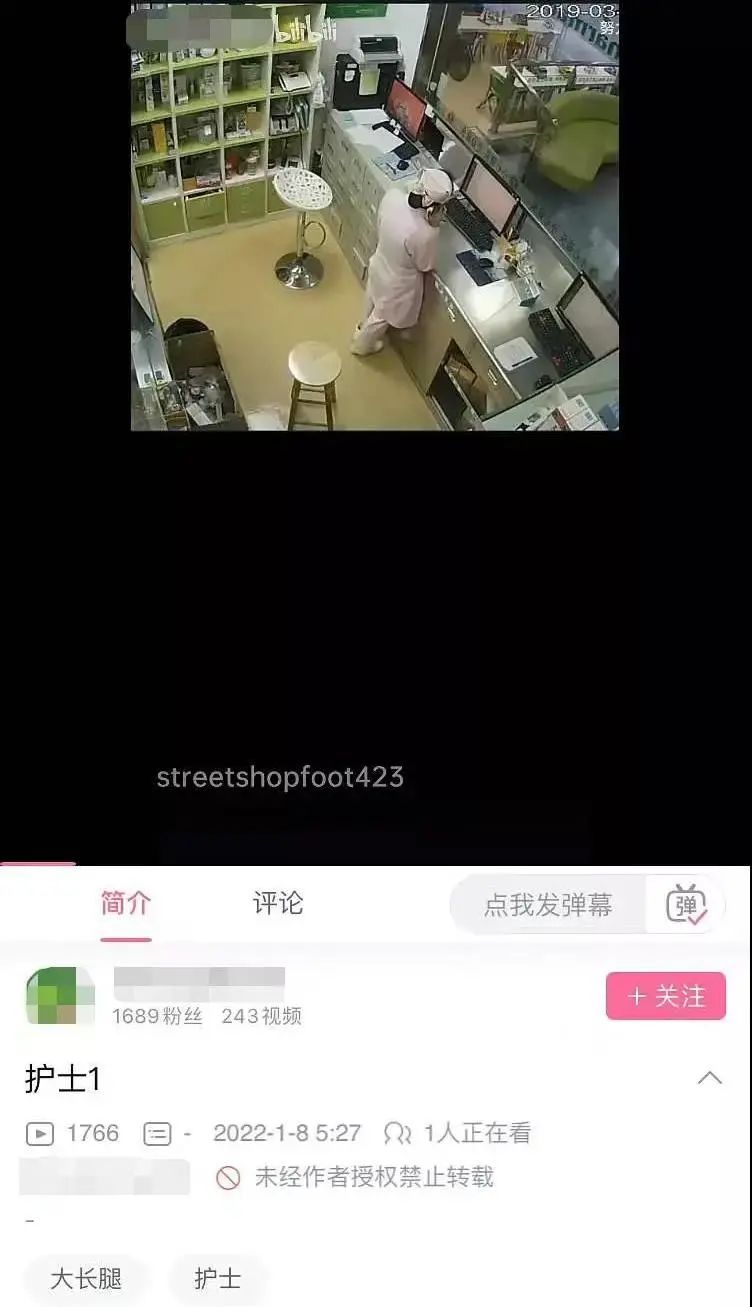Image resolution: width=752 pixels, height=1307 pixels.
Task: Open the 护士 tag chip
Action: point(217,1279)
